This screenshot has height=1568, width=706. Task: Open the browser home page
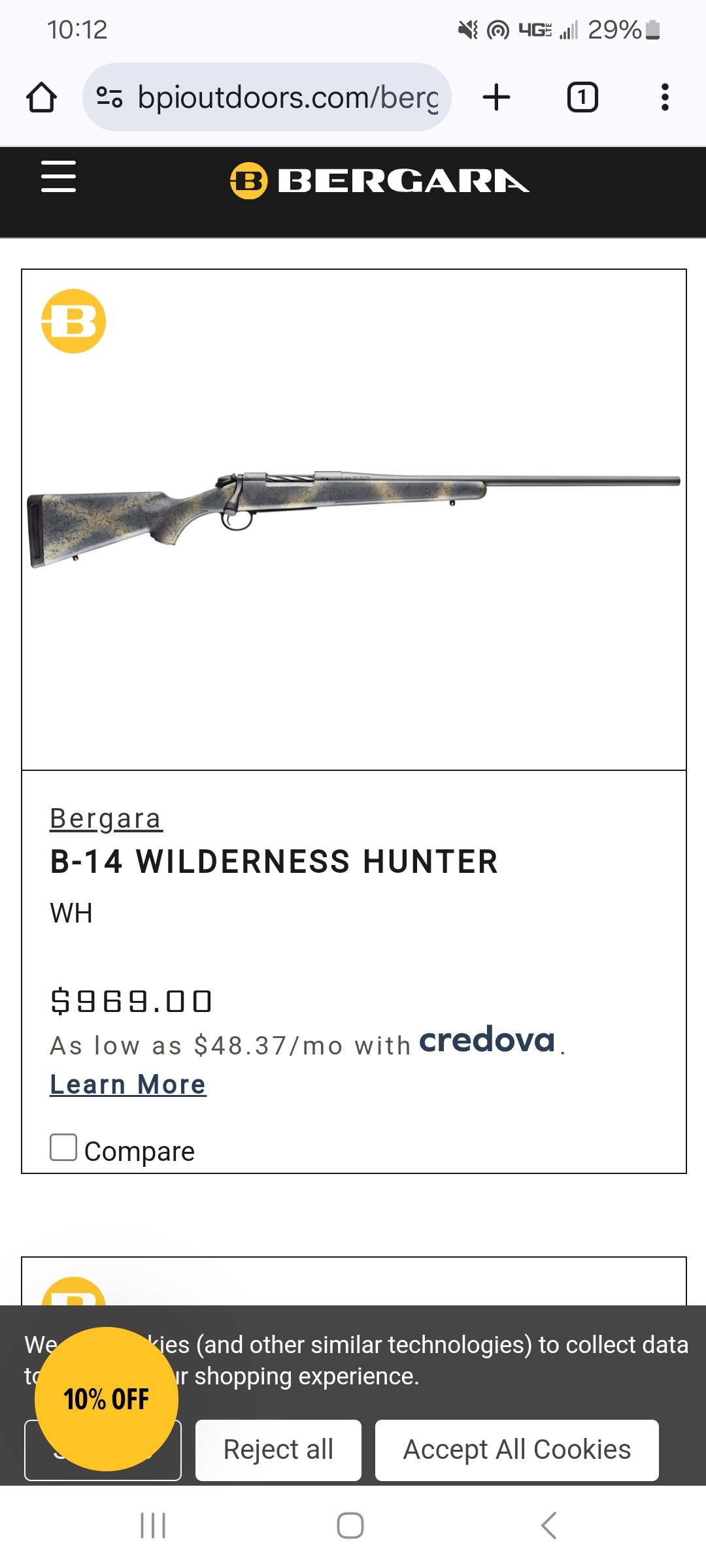click(41, 97)
